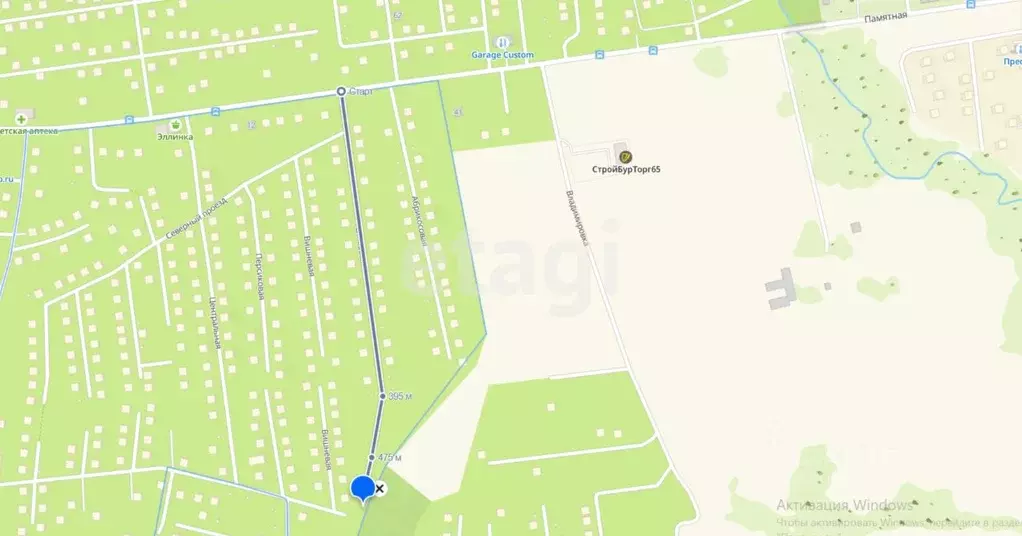Select the Старт ruler point
The image size is (1022, 536).
click(x=341, y=92)
